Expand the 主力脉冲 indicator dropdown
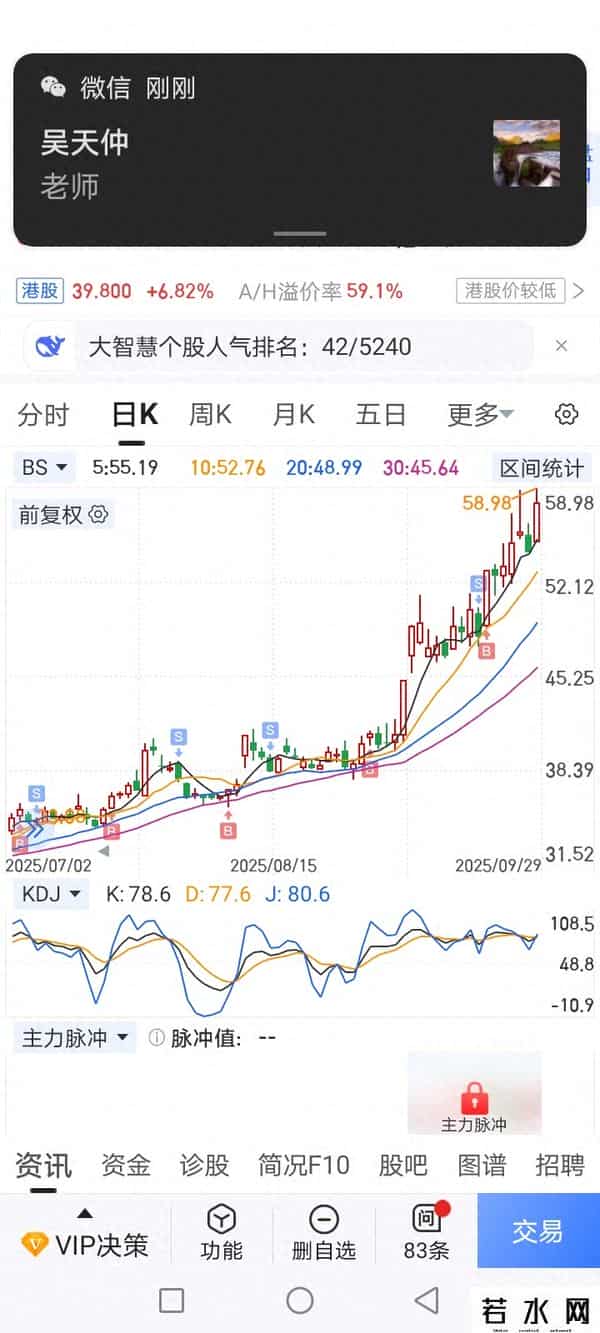 coord(76,1037)
